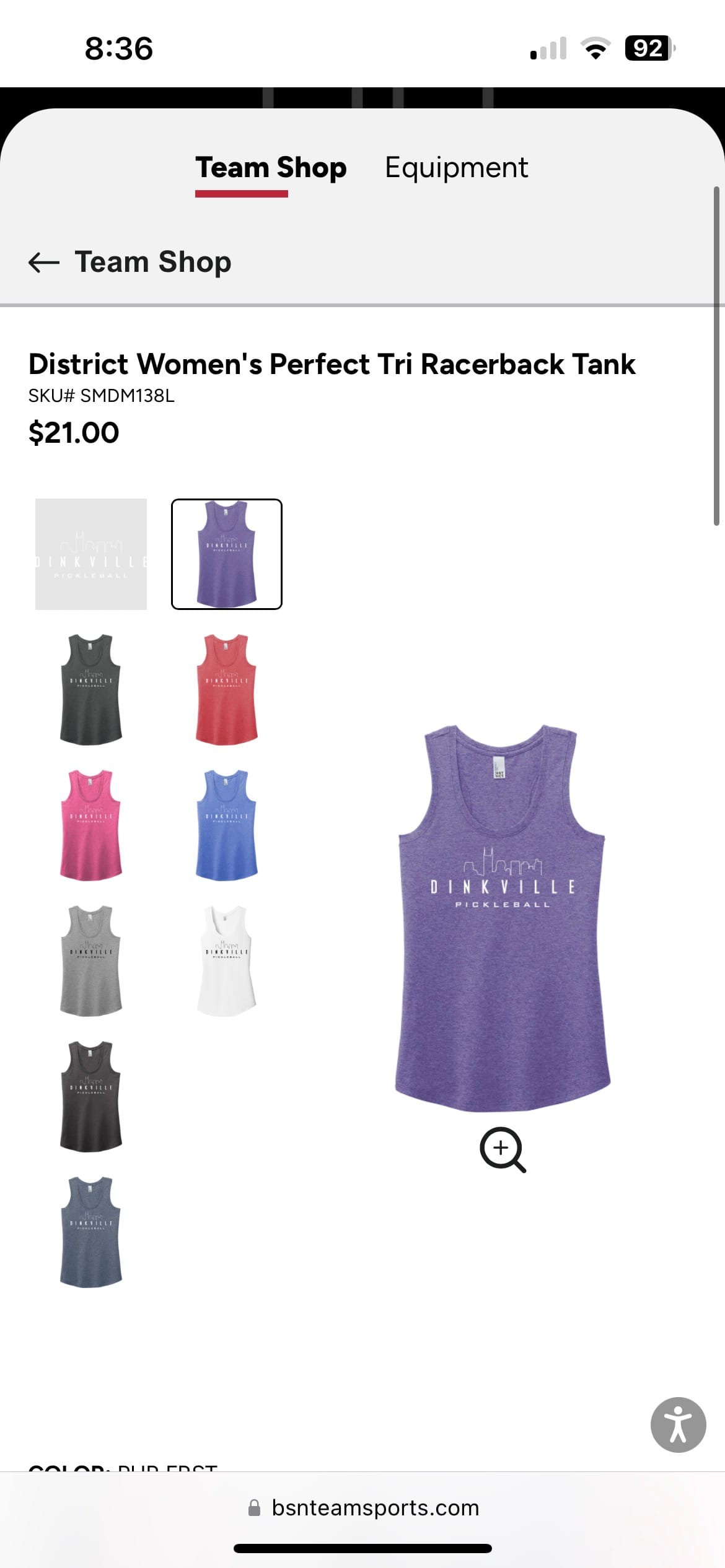
Task: Tap the bsnteamsports.com address bar
Action: click(363, 1507)
